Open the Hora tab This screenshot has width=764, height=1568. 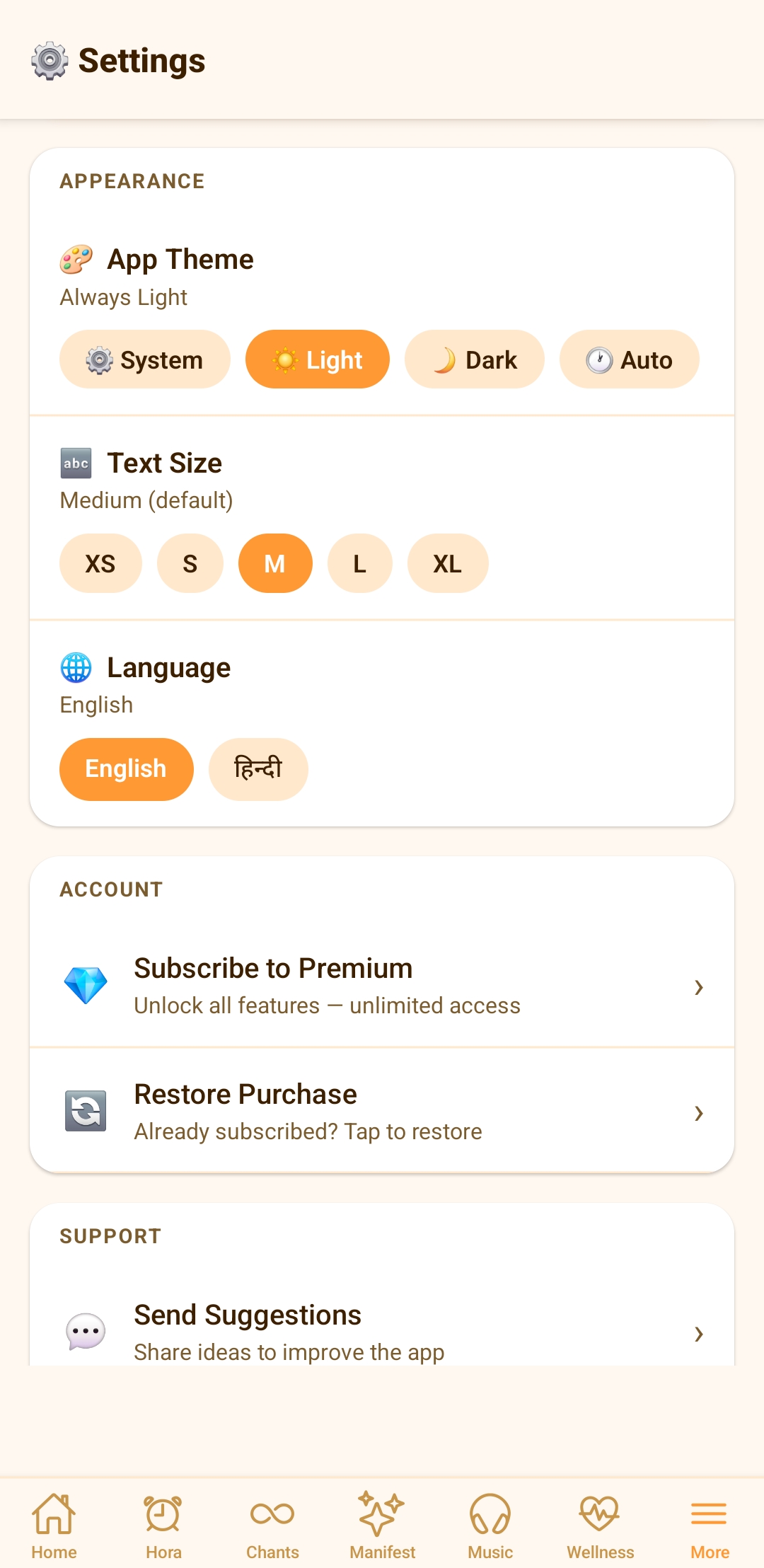163,1526
